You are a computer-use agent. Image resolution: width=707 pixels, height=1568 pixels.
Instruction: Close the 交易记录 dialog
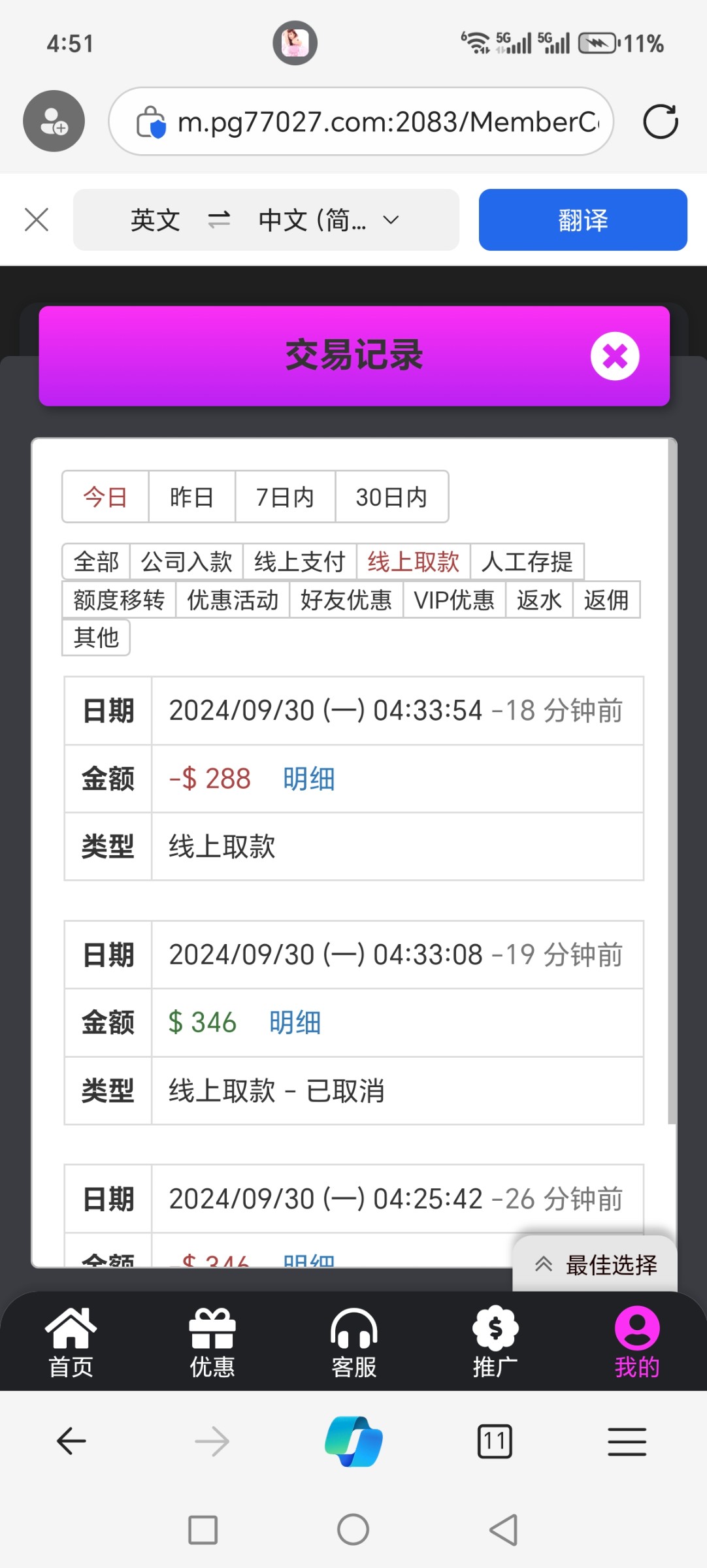coord(614,356)
